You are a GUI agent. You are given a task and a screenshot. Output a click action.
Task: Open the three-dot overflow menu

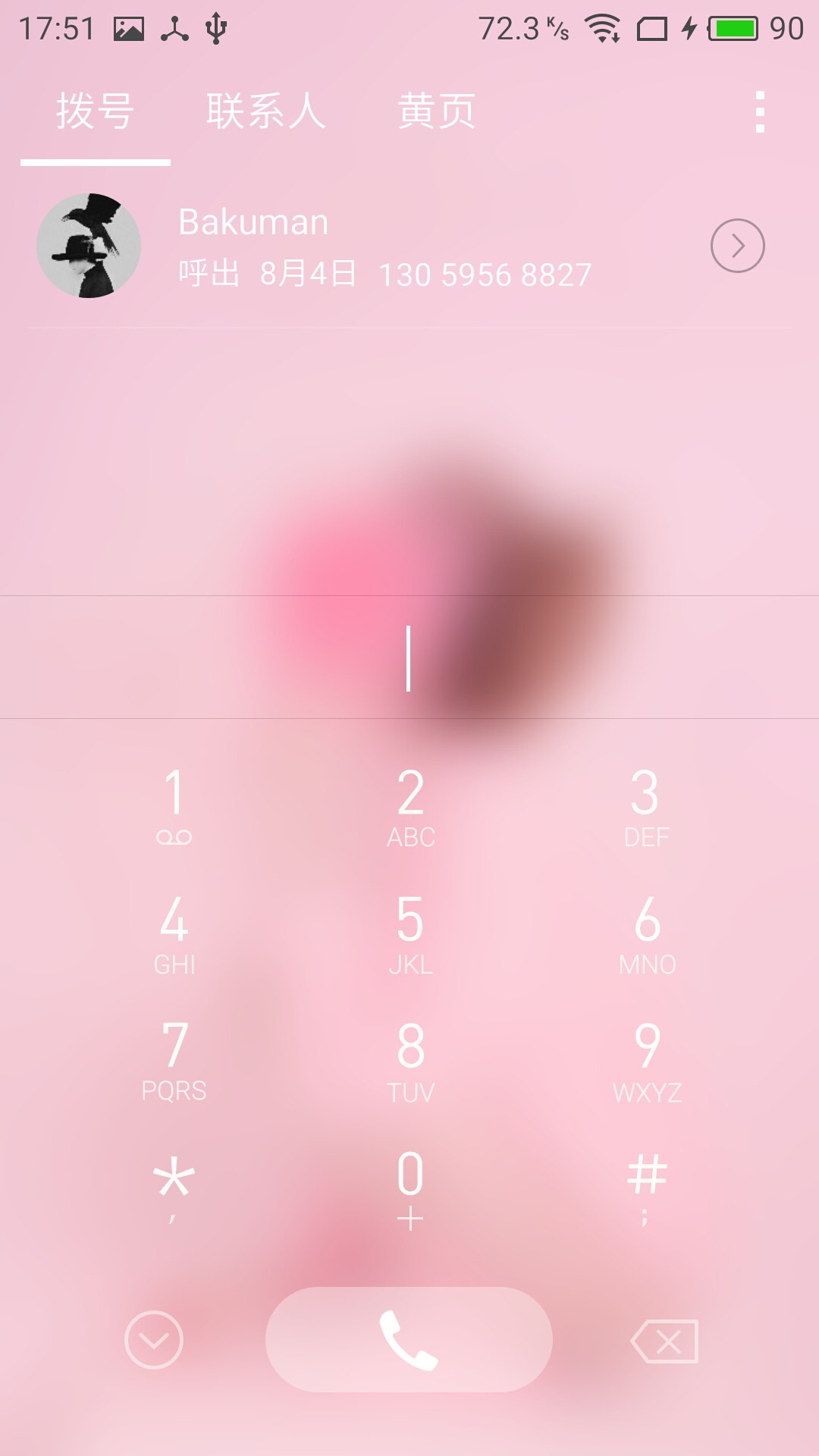(x=760, y=111)
